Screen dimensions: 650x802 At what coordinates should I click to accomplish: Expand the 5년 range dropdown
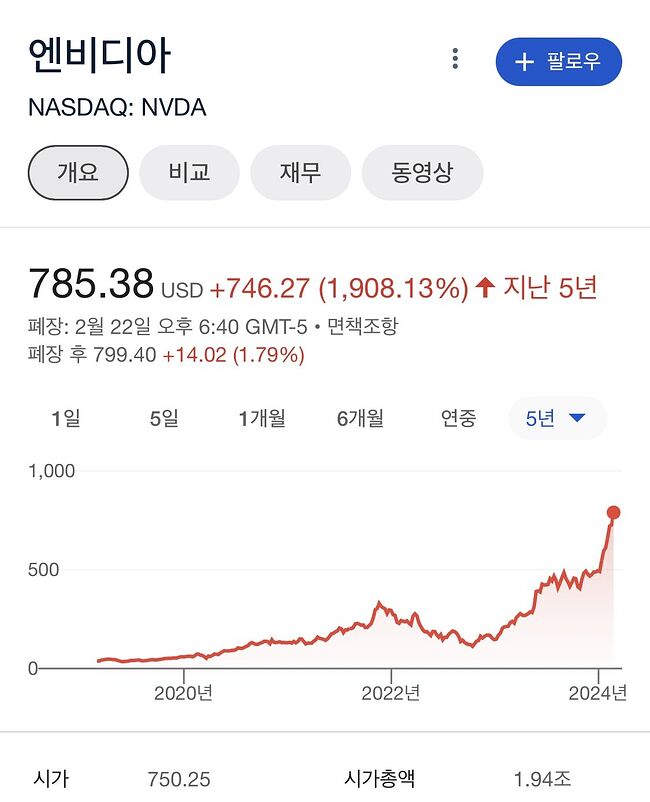click(556, 419)
